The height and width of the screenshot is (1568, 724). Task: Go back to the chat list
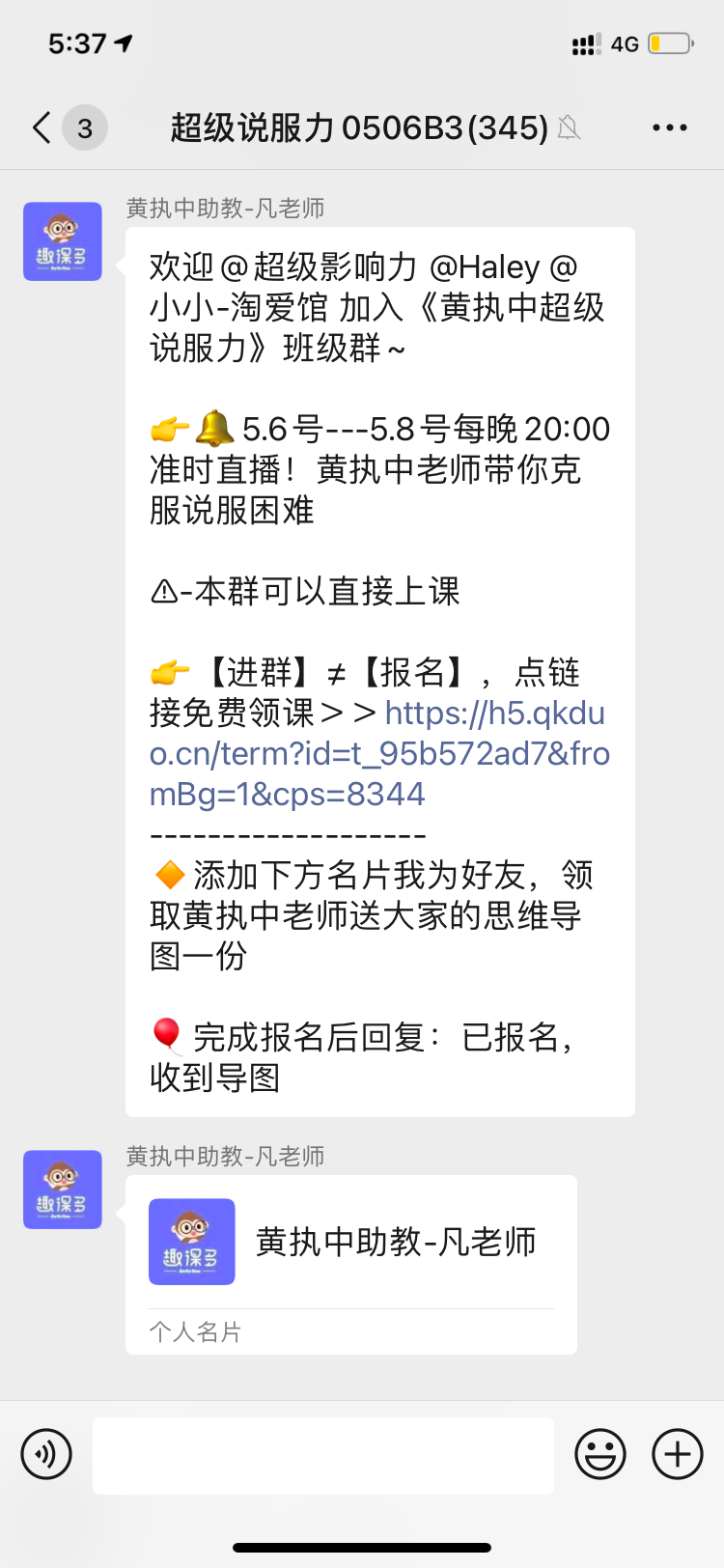pyautogui.click(x=42, y=127)
